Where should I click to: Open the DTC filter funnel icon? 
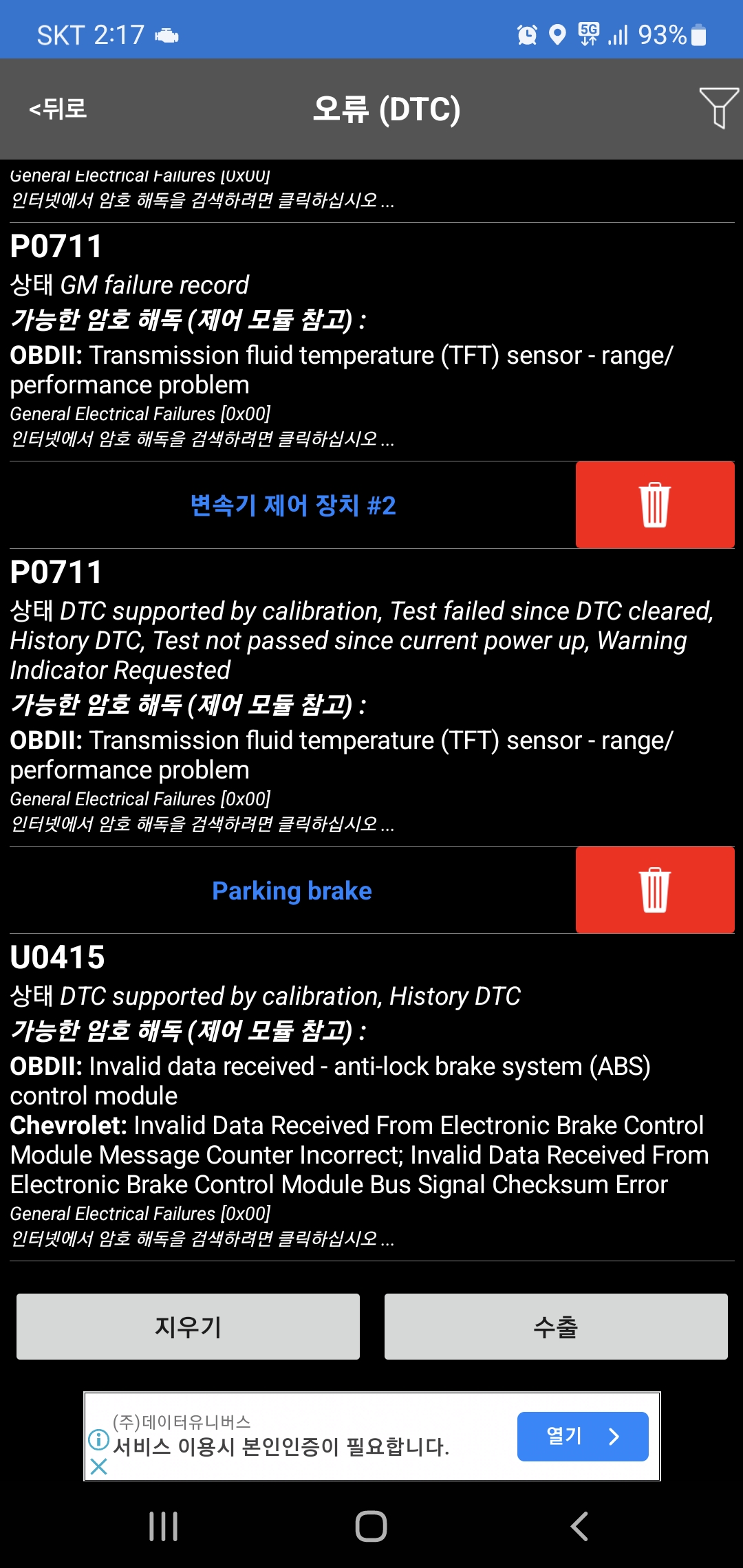tap(719, 108)
